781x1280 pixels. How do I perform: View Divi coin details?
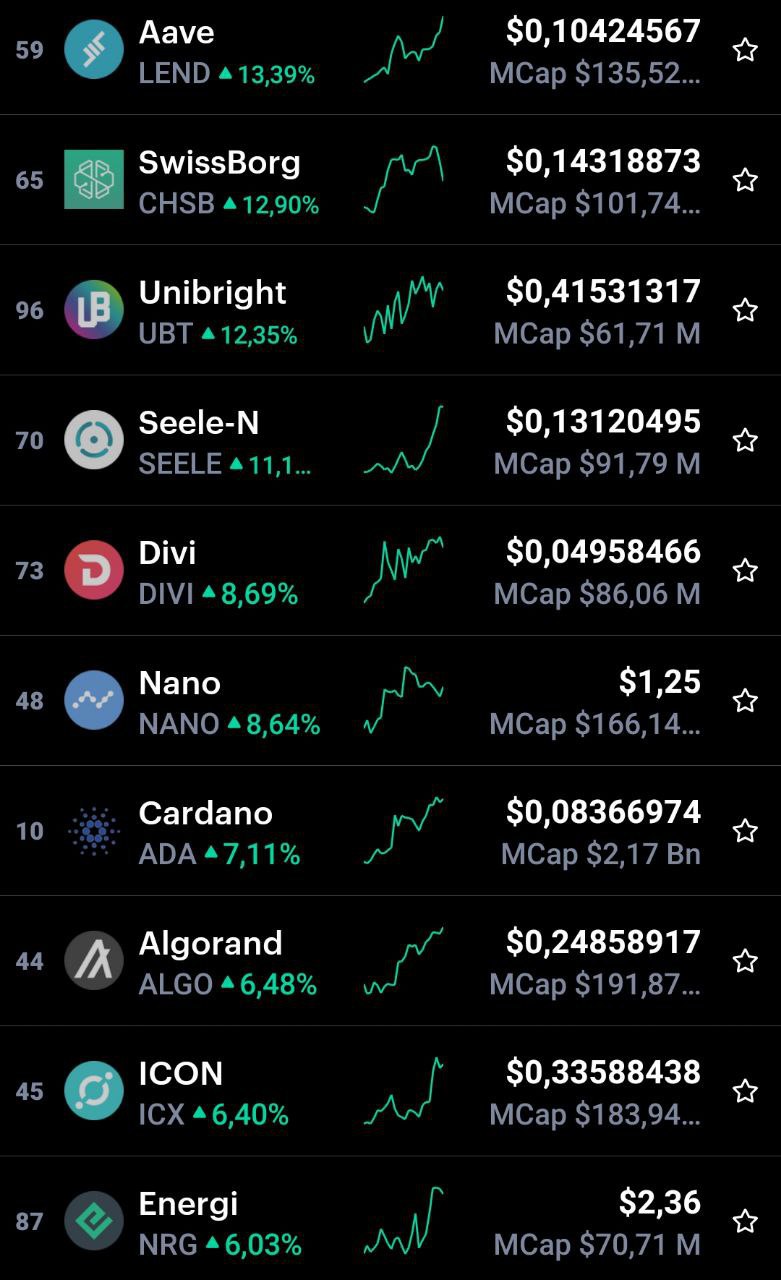point(390,571)
